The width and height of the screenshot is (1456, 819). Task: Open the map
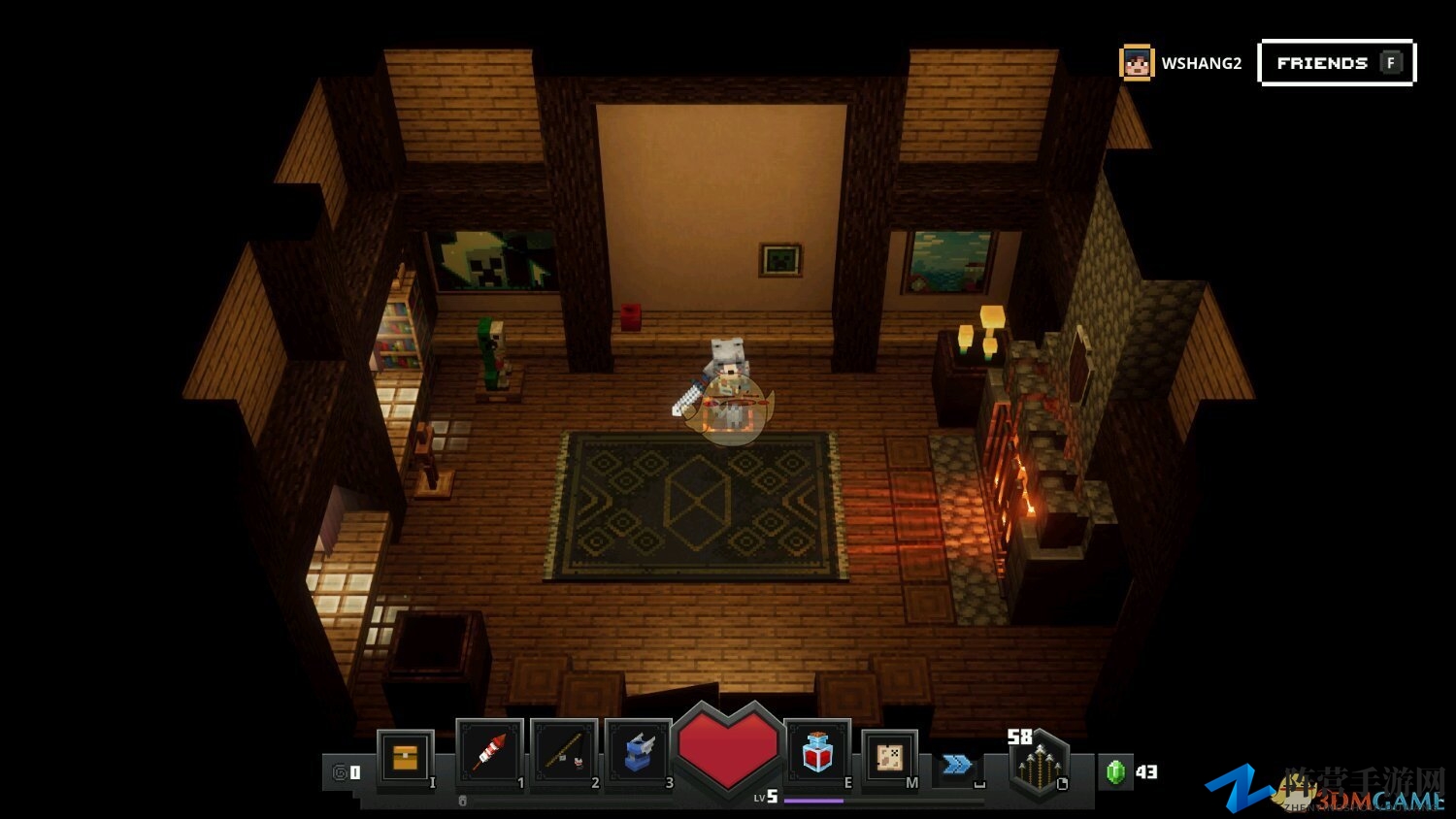pos(889,757)
